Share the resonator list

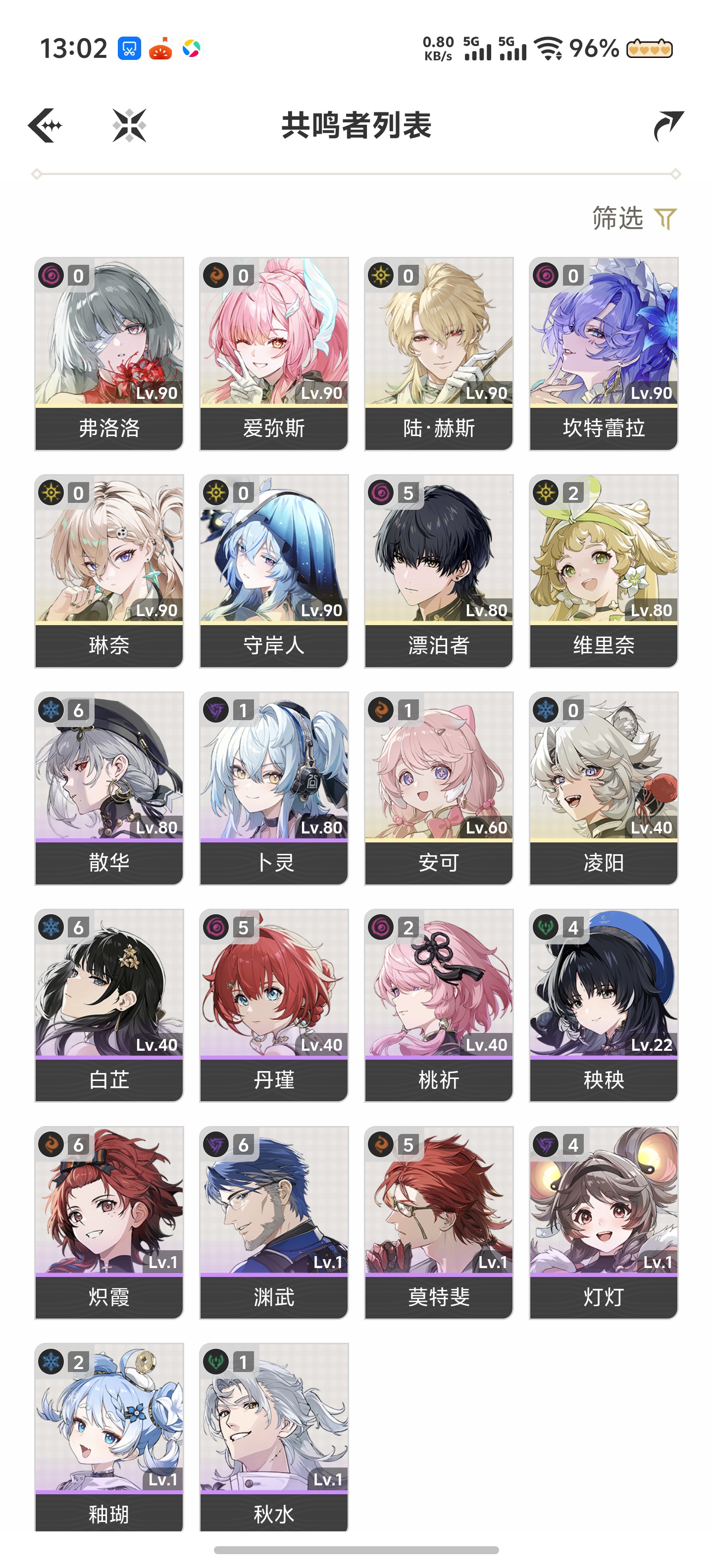668,125
